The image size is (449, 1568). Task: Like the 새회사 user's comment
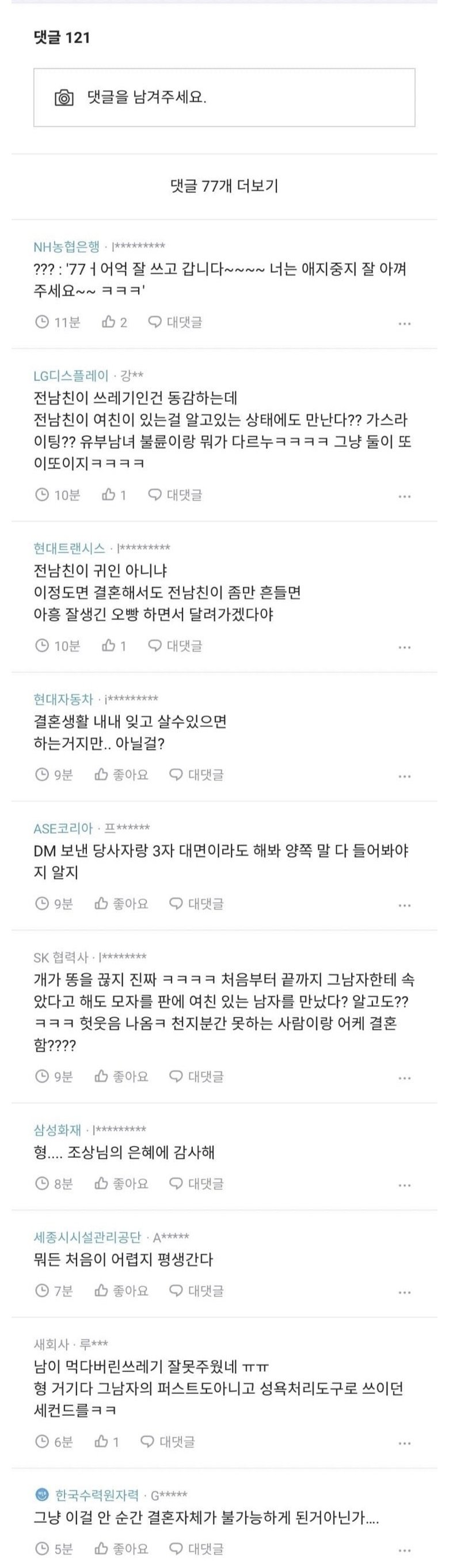click(106, 1442)
